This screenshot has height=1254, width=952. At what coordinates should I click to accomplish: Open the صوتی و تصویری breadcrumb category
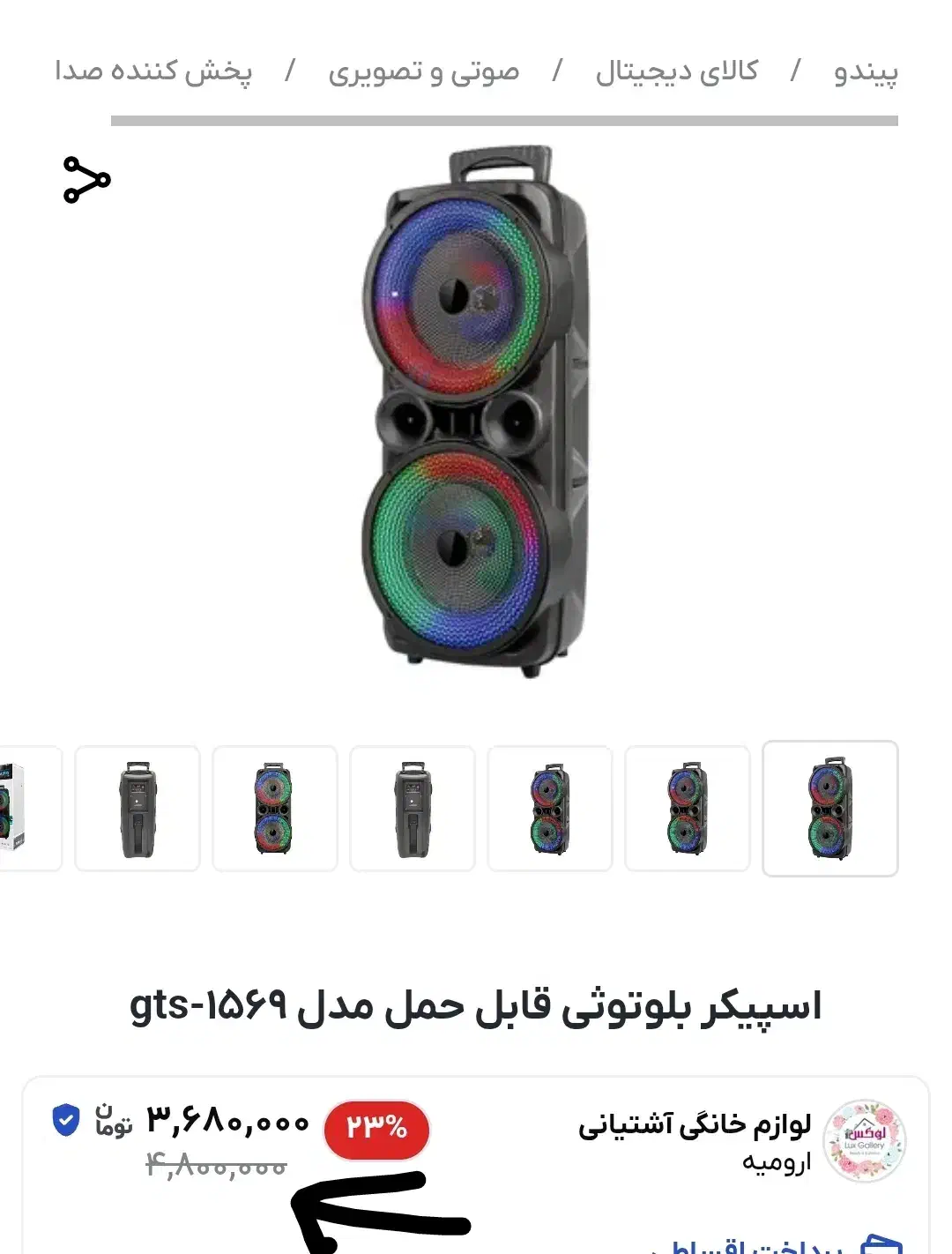(424, 71)
